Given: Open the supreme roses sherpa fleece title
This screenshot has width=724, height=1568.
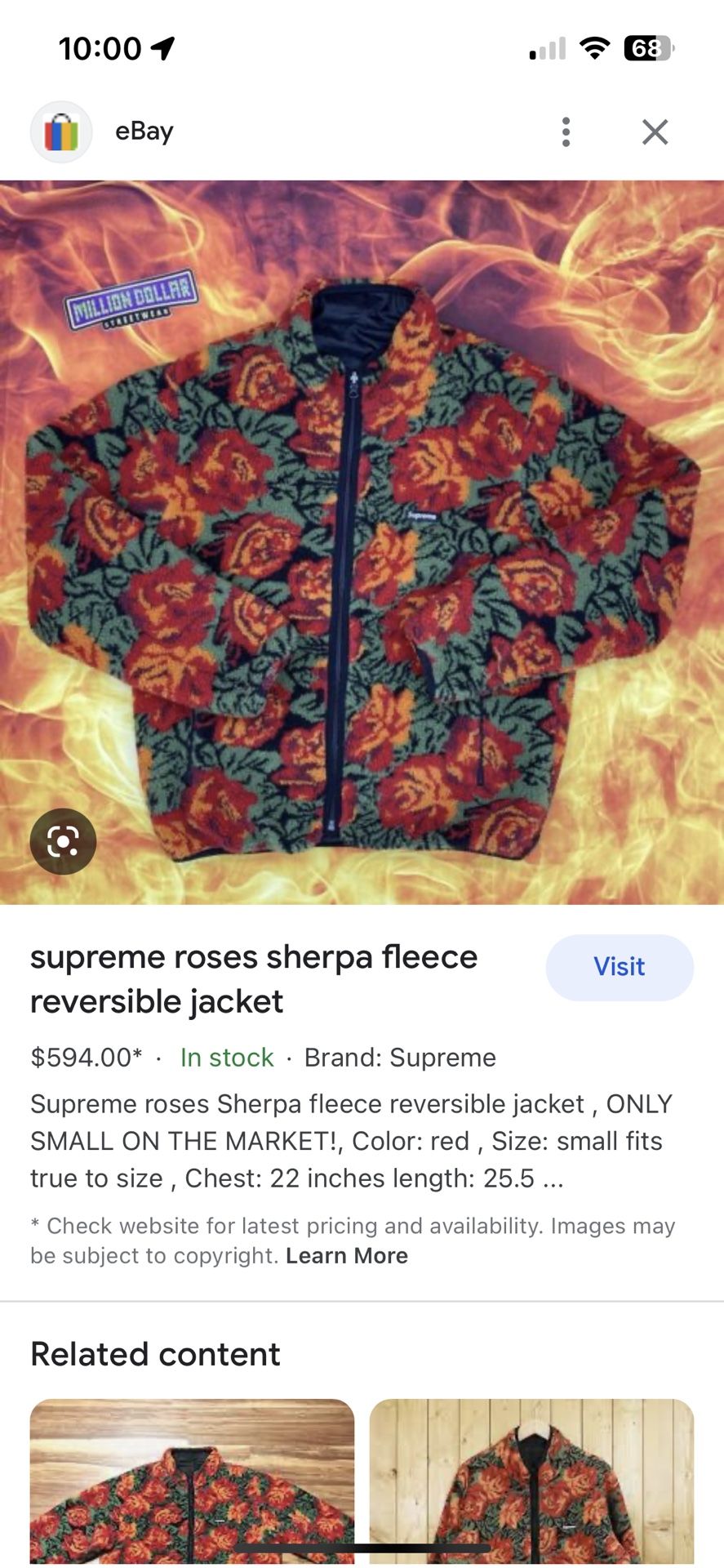Looking at the screenshot, I should [x=254, y=978].
